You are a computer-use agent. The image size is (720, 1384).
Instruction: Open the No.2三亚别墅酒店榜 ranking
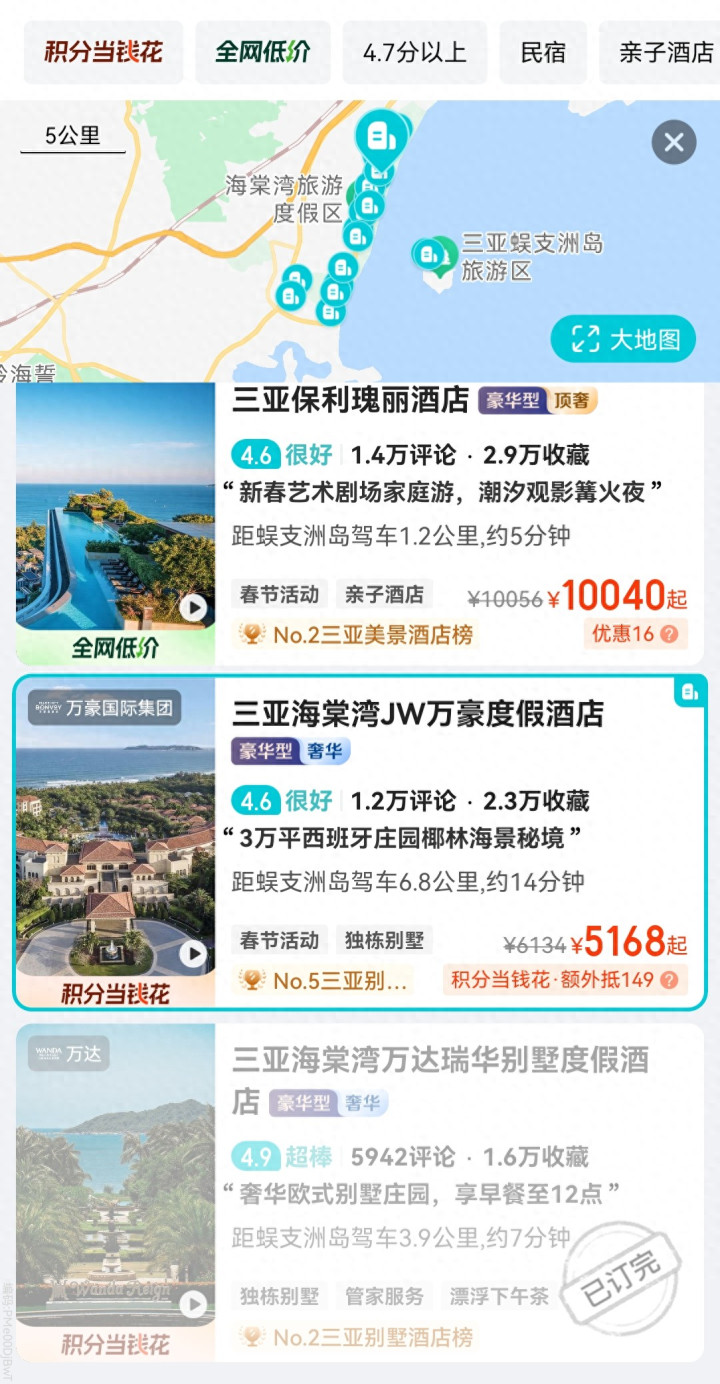(x=359, y=1337)
